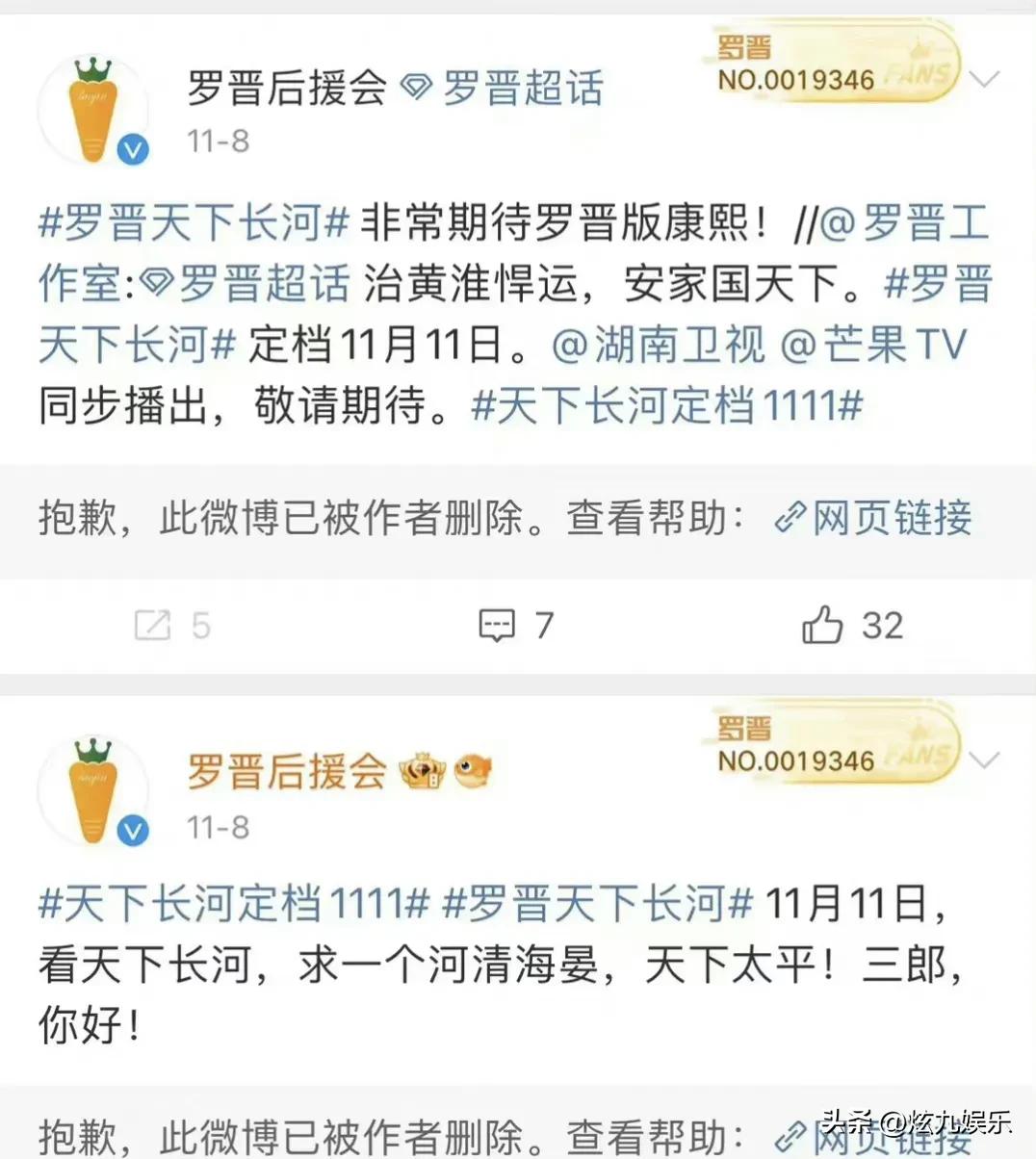Screen dimensions: 1036x1159
Task: Click the hashtag #天下长河定档1111#
Action: (x=664, y=407)
